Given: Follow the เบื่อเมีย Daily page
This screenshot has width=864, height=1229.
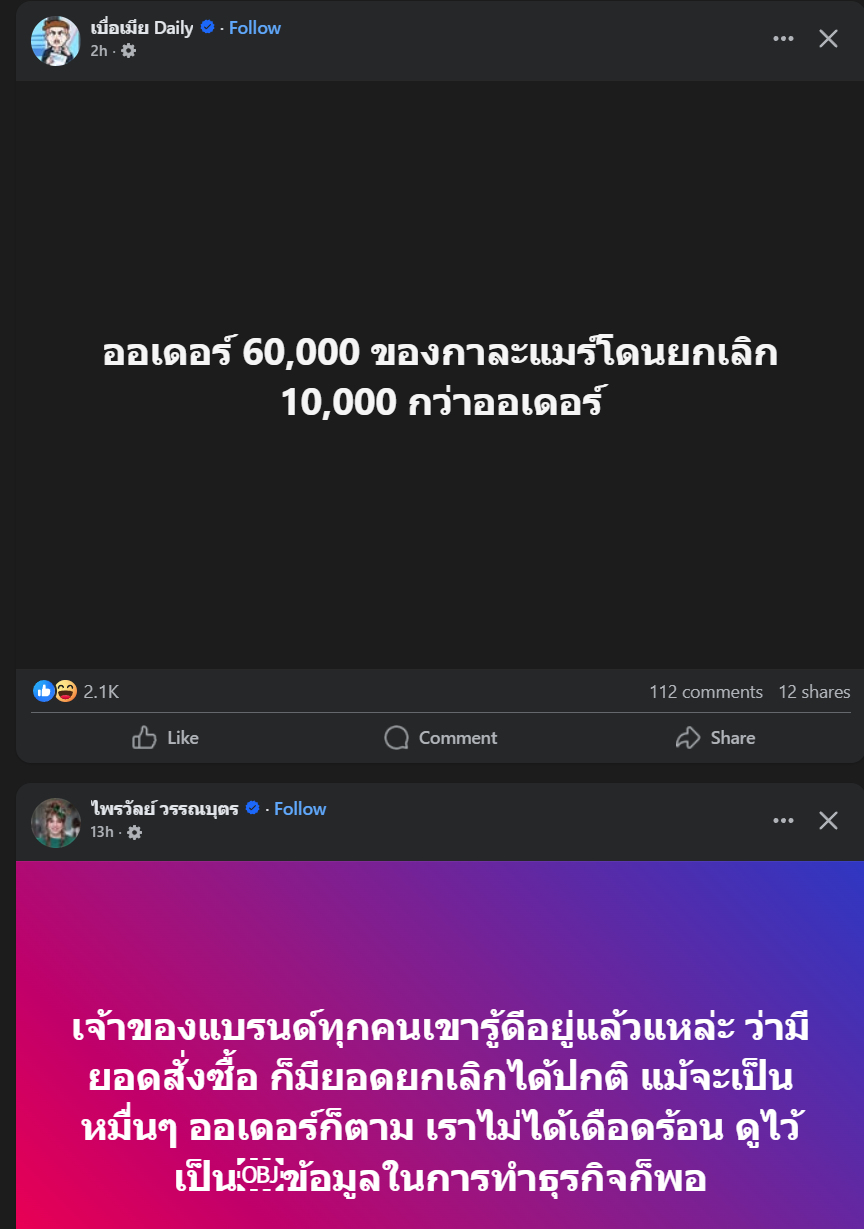Looking at the screenshot, I should (255, 28).
